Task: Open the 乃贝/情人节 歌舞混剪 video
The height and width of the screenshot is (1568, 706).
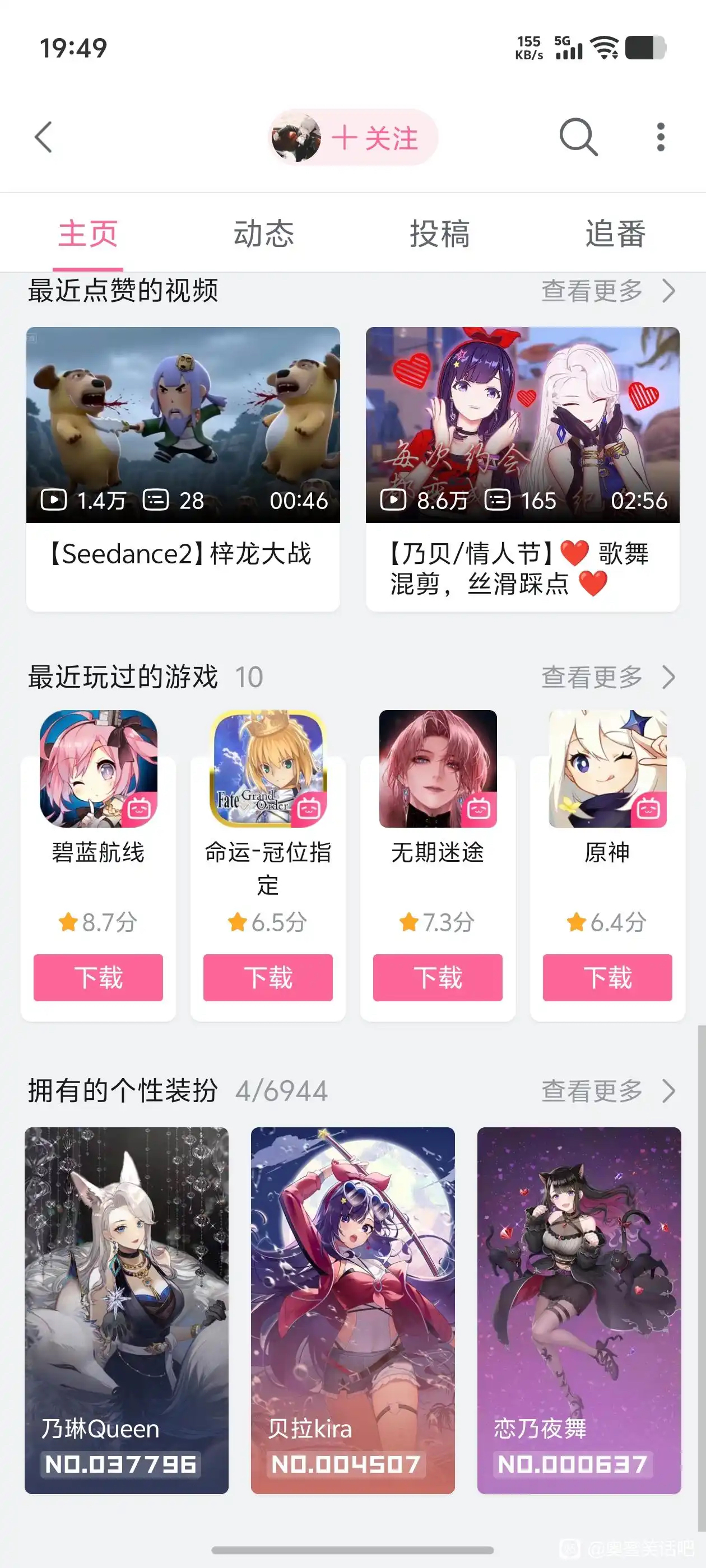Action: point(522,425)
